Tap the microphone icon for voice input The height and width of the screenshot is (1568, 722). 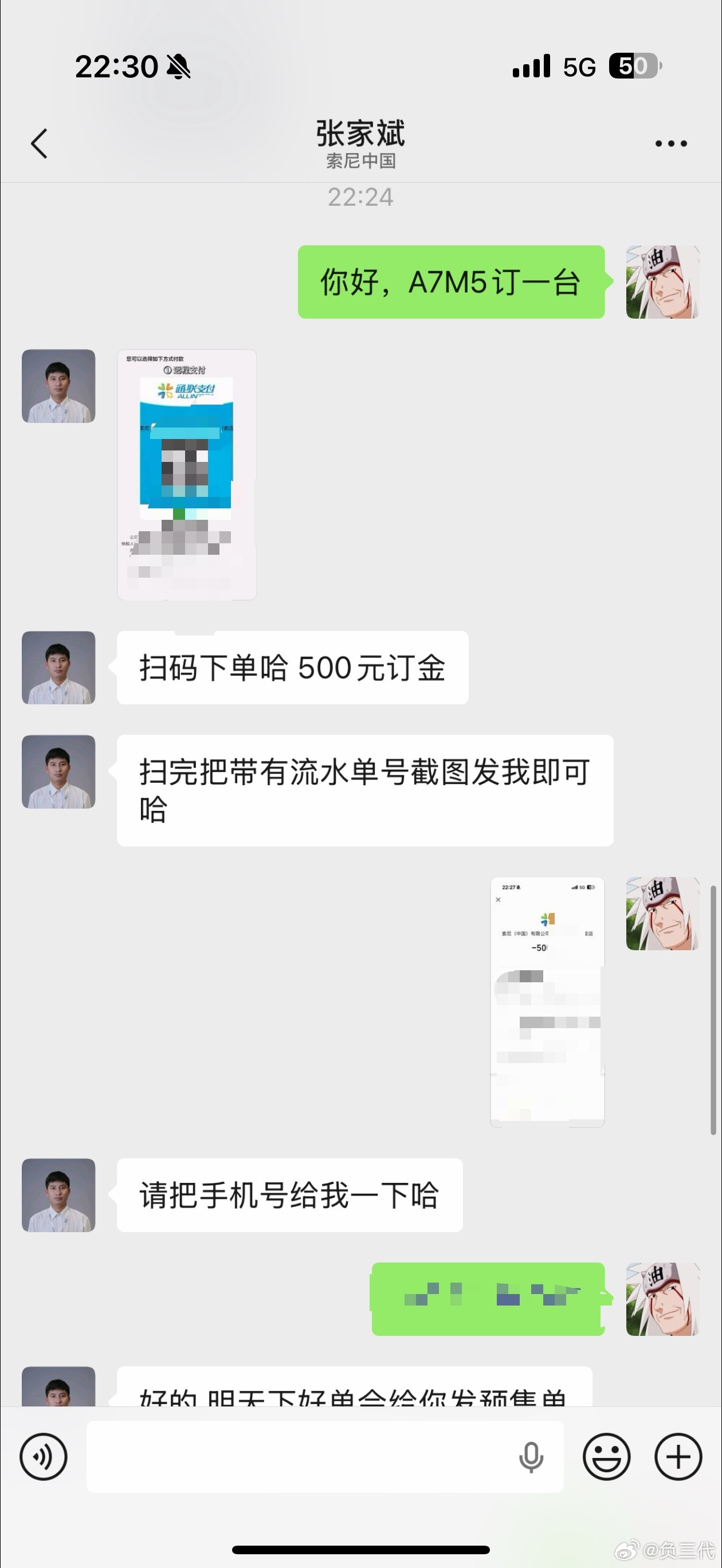click(x=532, y=1456)
